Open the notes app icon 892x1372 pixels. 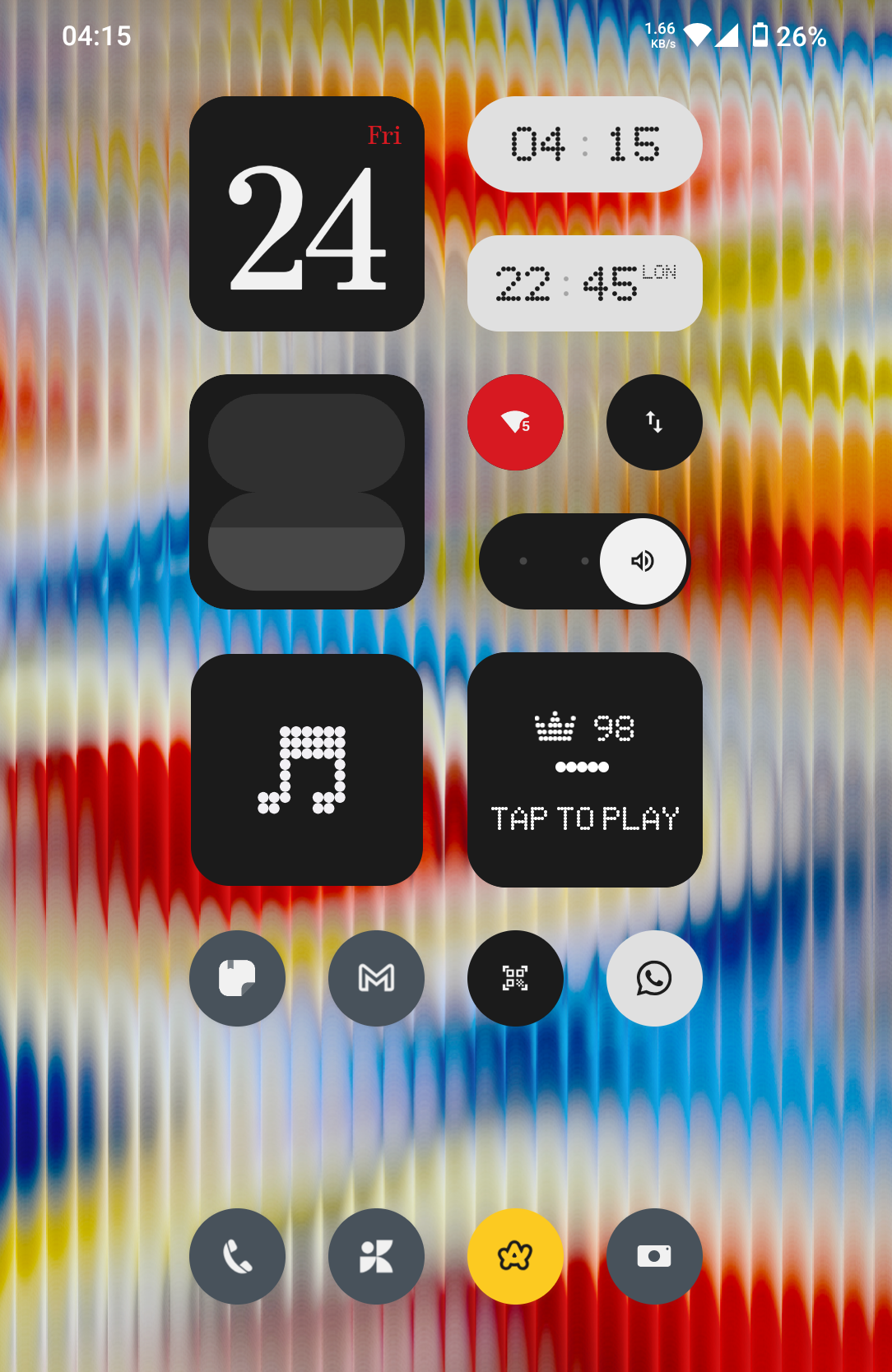tap(237, 978)
